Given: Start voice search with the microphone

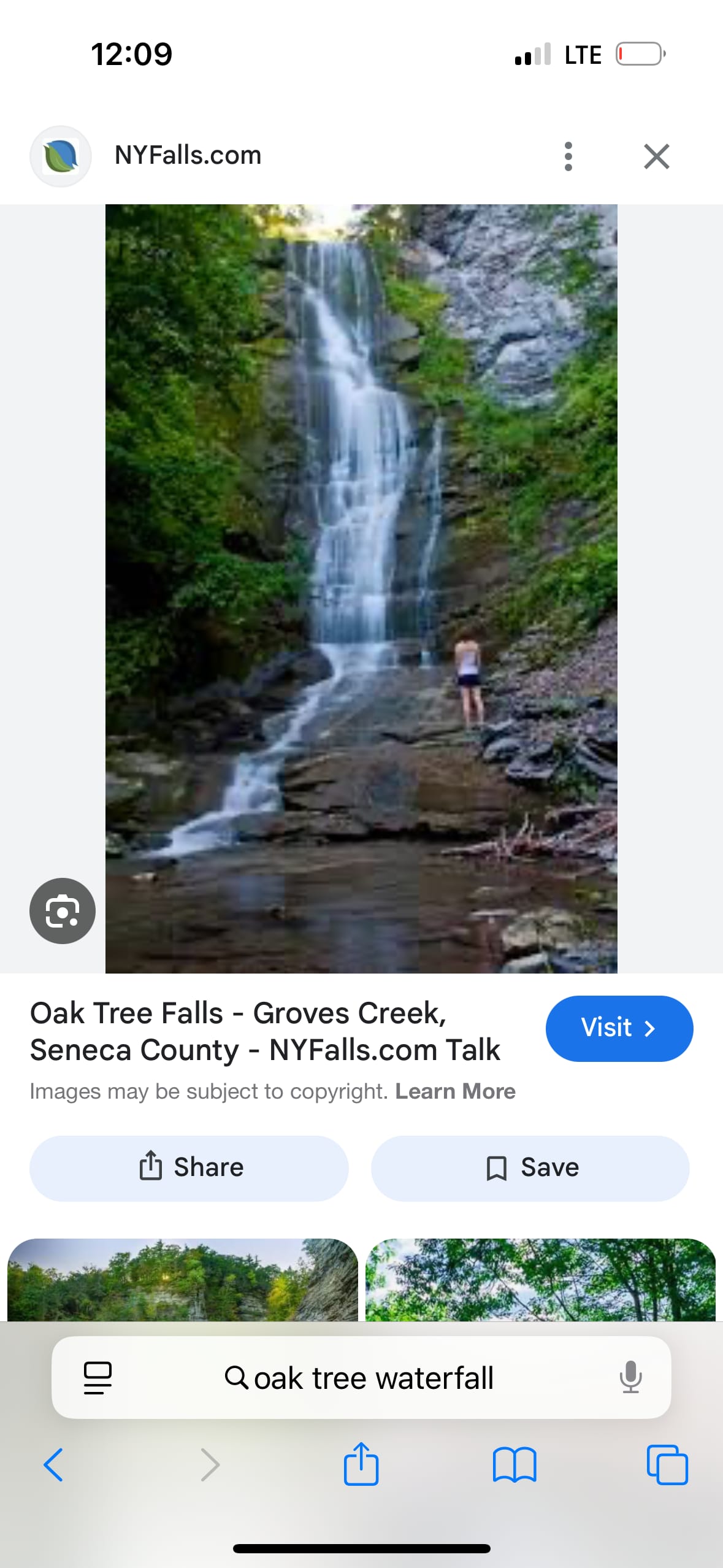Looking at the screenshot, I should [630, 1377].
